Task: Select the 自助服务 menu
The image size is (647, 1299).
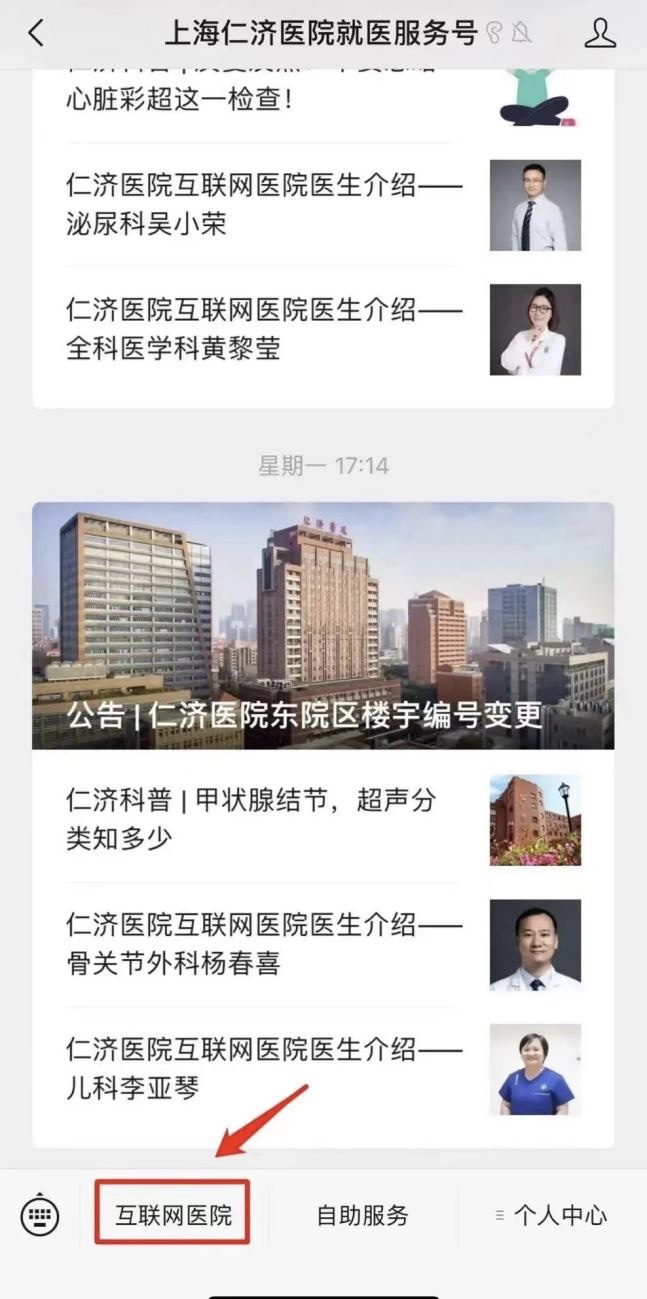Action: 362,1216
